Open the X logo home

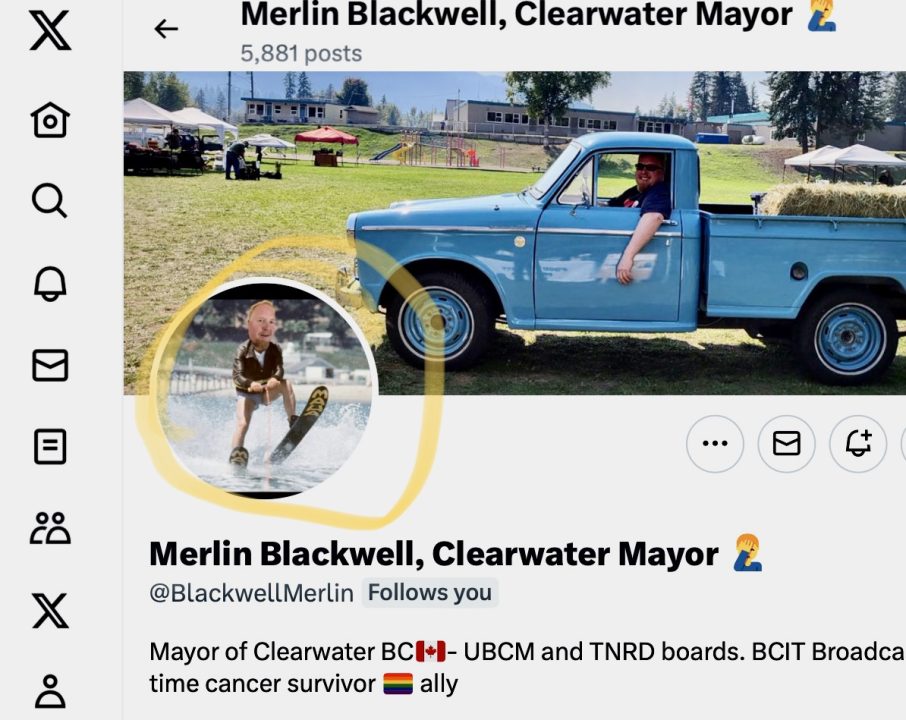50,29
